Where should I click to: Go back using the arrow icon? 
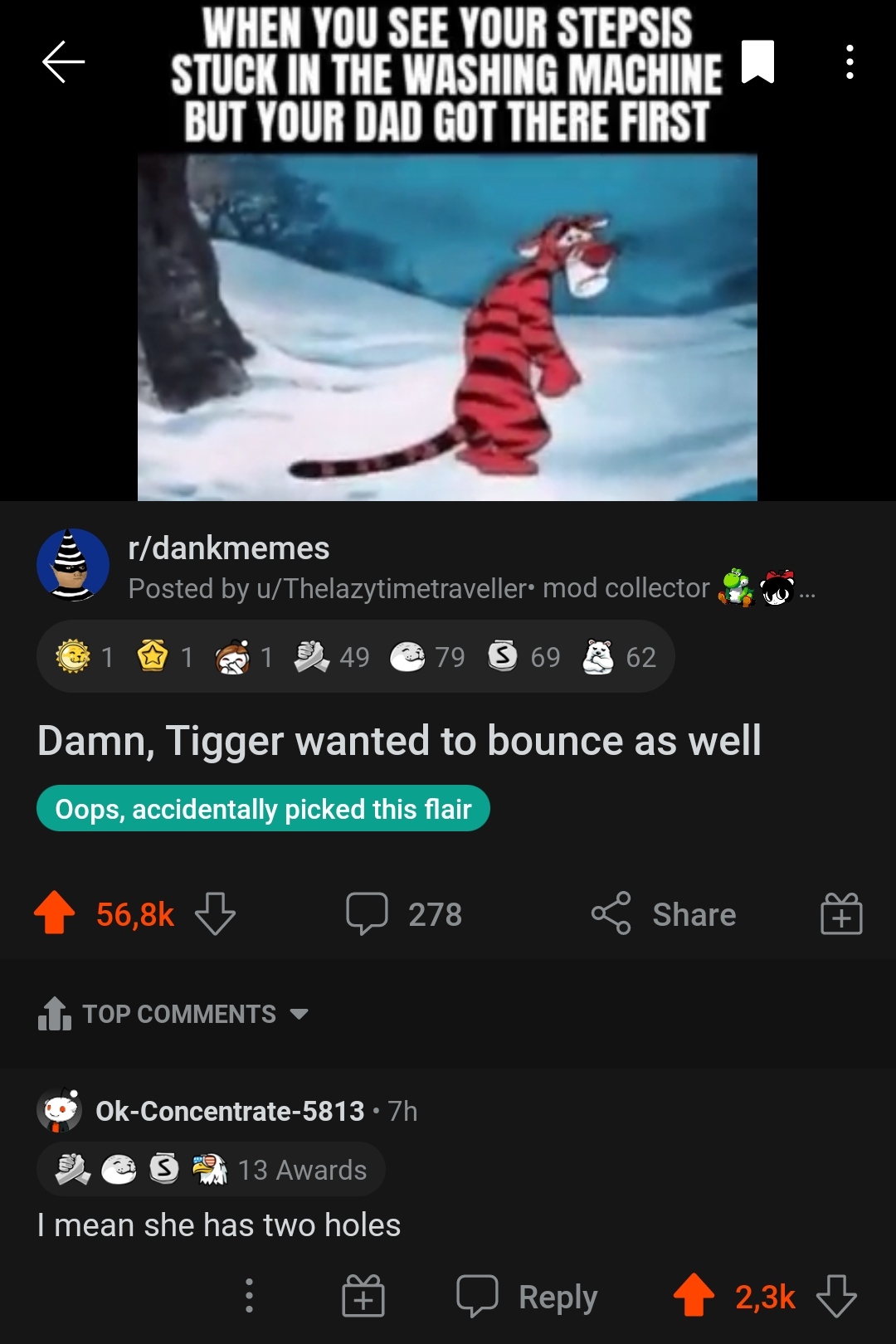(63, 62)
